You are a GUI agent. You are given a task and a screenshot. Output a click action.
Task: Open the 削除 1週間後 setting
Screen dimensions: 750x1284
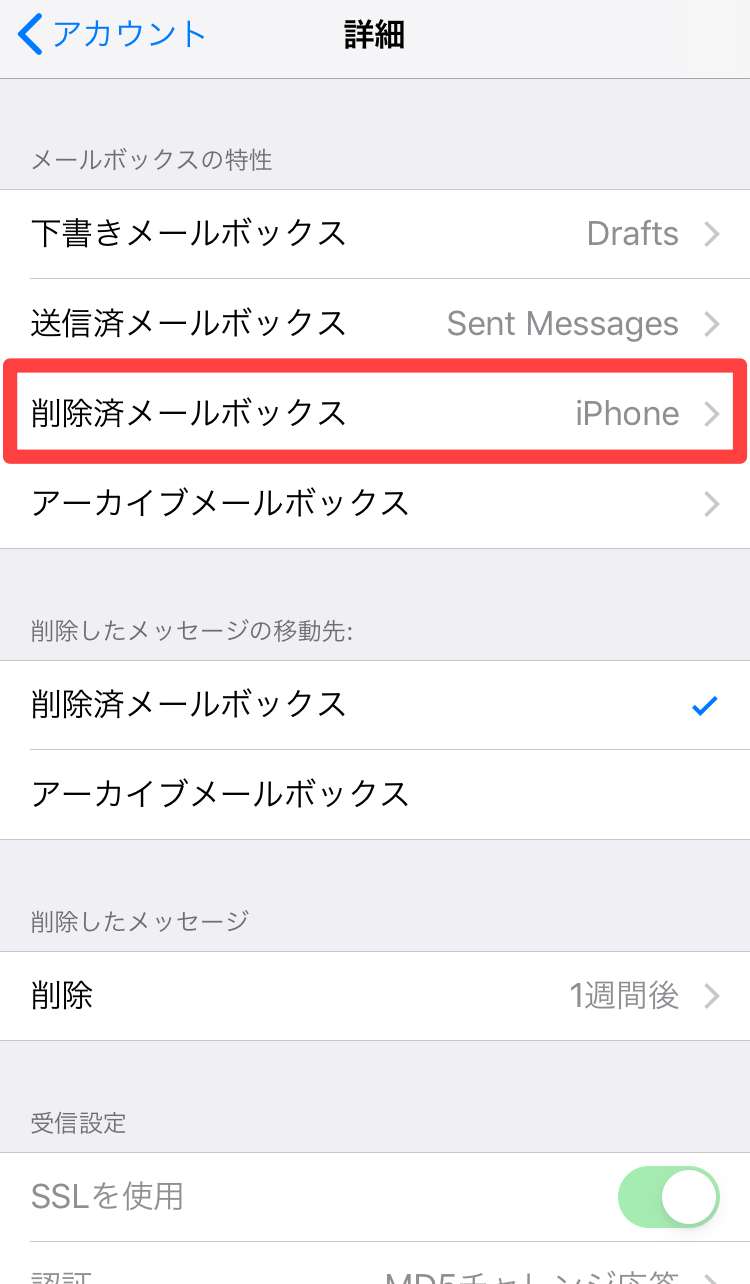click(375, 996)
